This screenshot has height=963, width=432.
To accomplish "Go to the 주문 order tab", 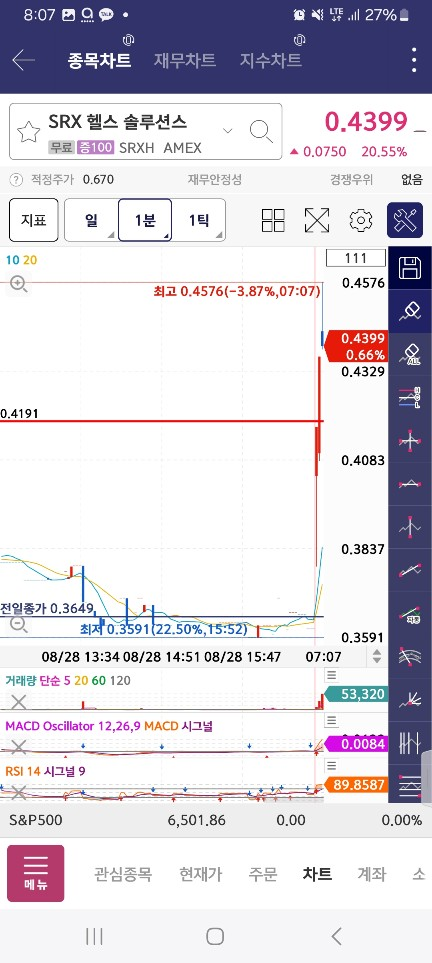I will pos(263,874).
